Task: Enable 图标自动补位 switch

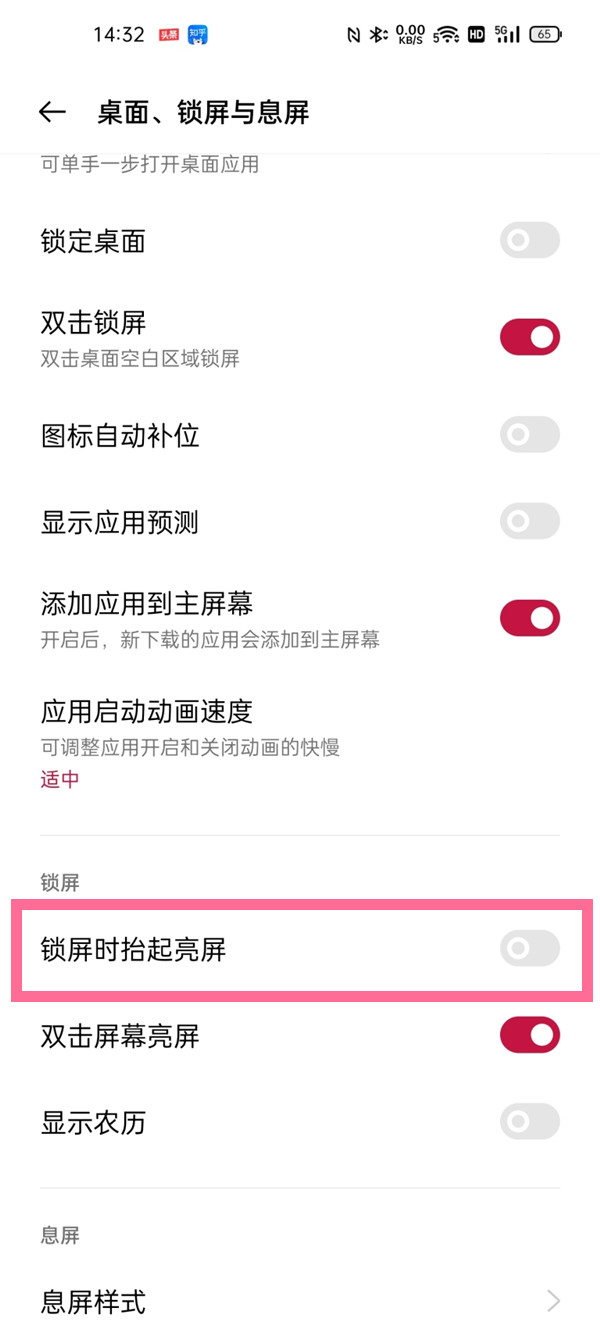Action: [x=529, y=435]
